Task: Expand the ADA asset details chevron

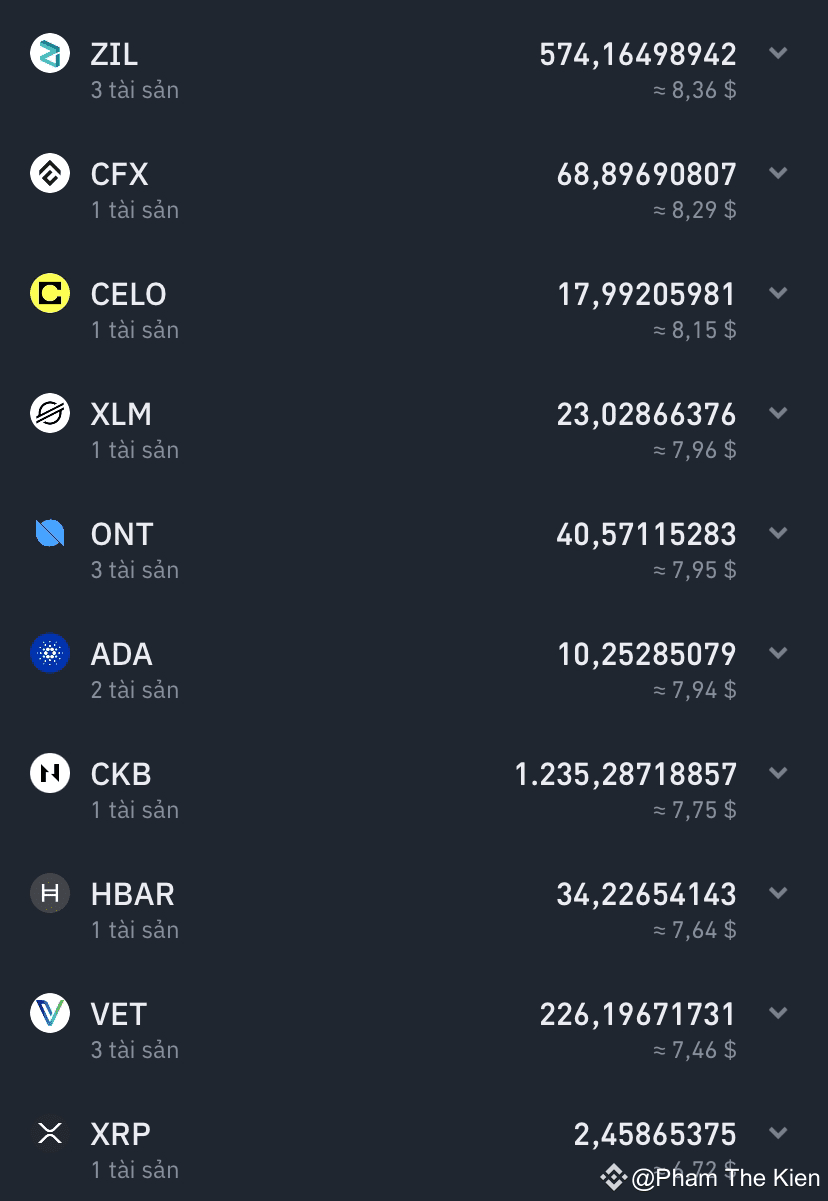Action: (x=778, y=653)
